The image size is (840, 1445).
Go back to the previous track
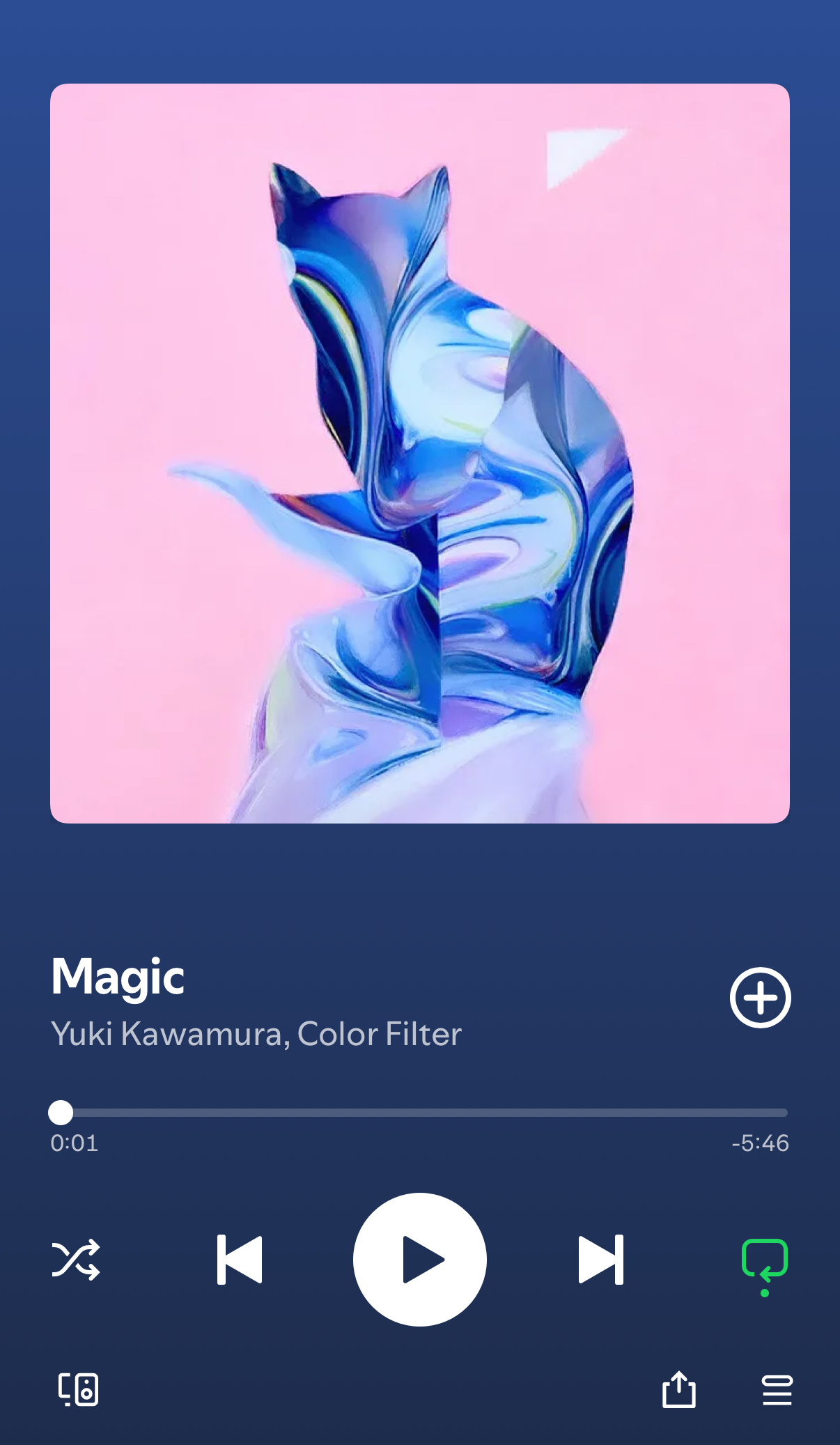(x=240, y=1259)
